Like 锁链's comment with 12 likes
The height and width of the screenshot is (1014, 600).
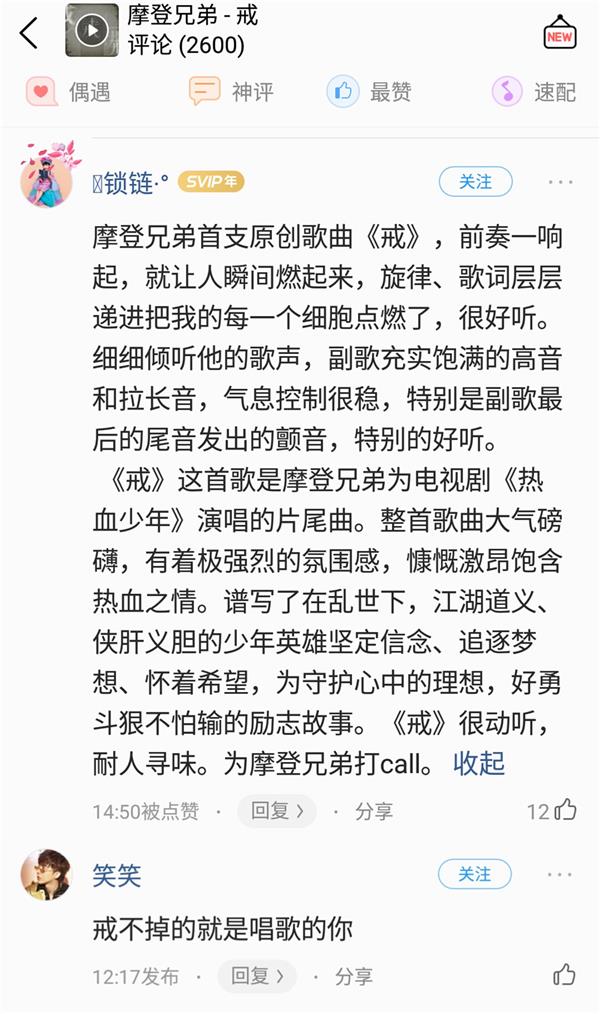[552, 810]
